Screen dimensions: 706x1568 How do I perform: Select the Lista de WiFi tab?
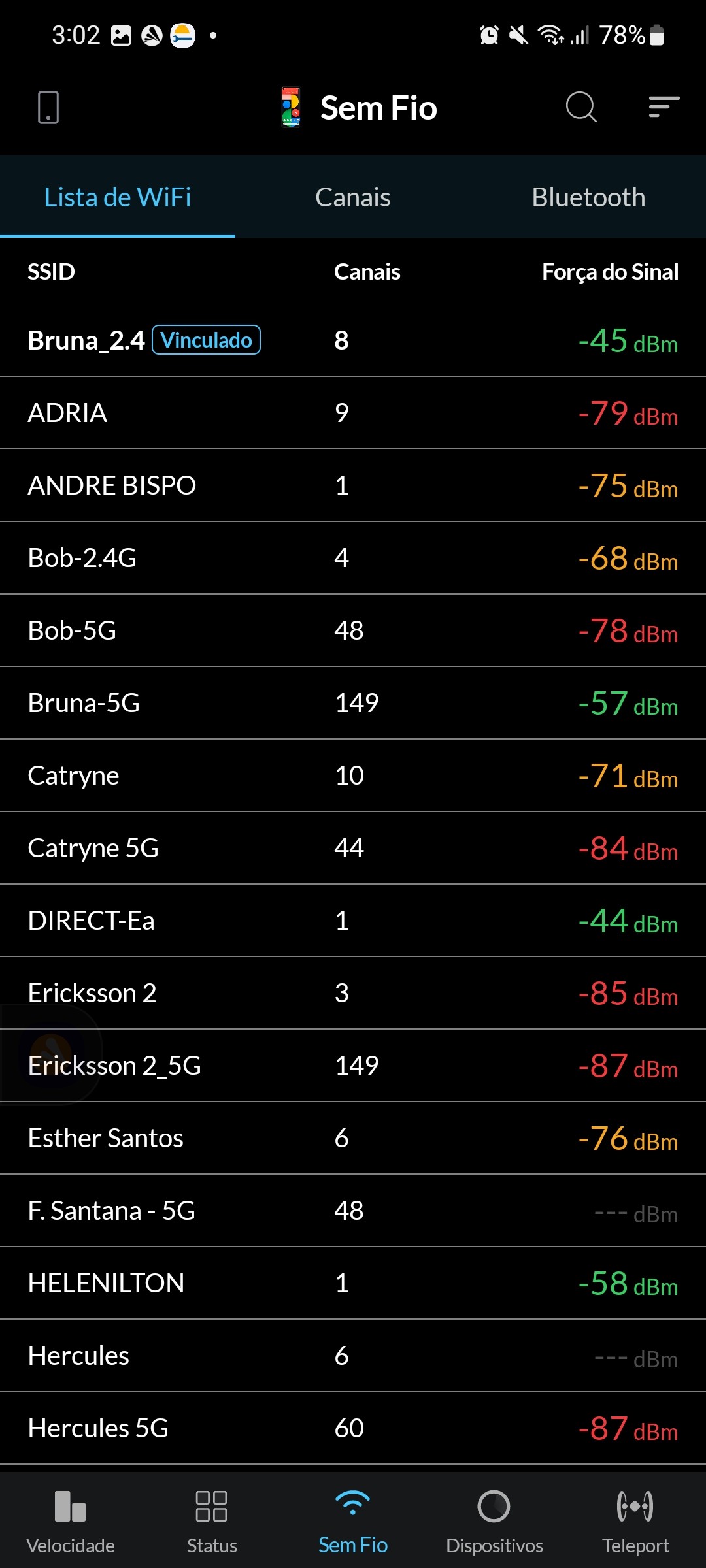118,197
